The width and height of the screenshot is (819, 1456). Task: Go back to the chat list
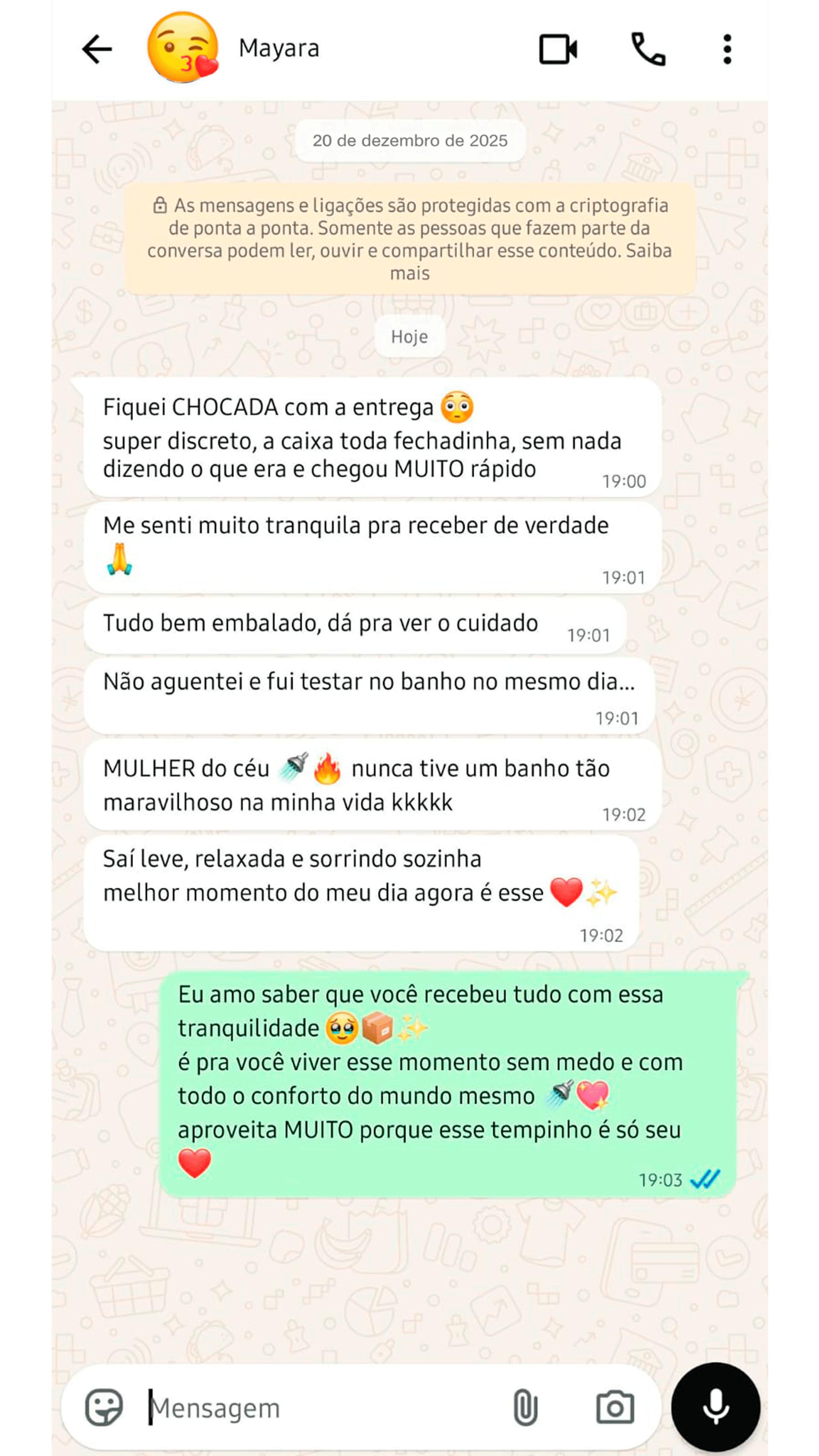point(97,50)
